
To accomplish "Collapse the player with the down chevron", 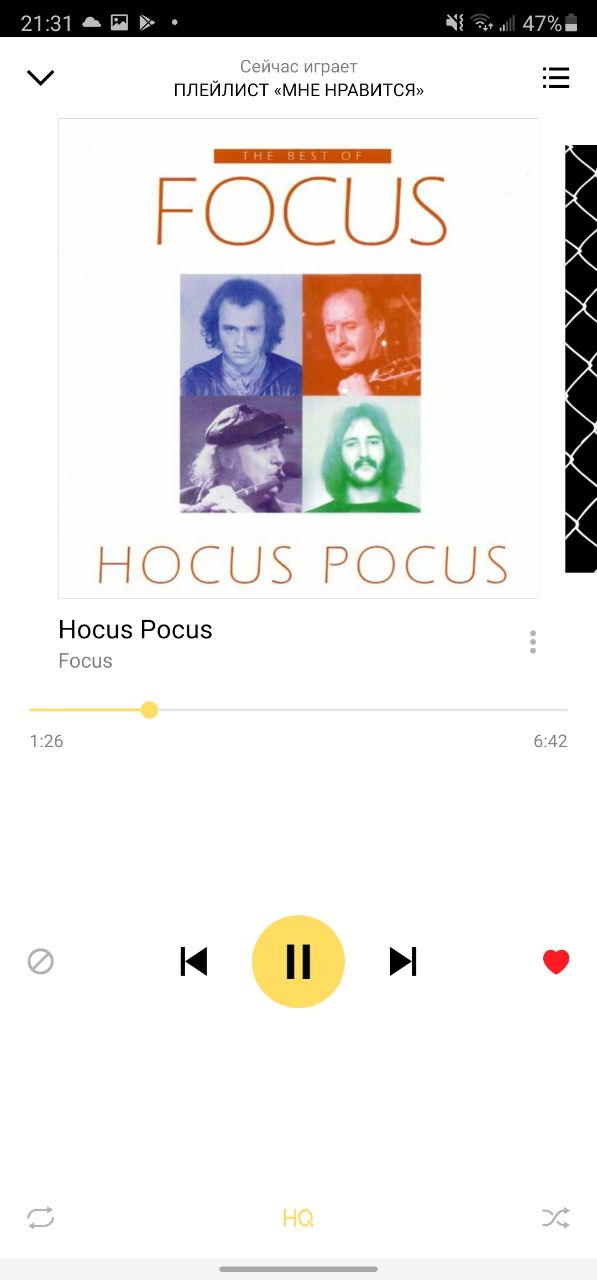I will 40,78.
